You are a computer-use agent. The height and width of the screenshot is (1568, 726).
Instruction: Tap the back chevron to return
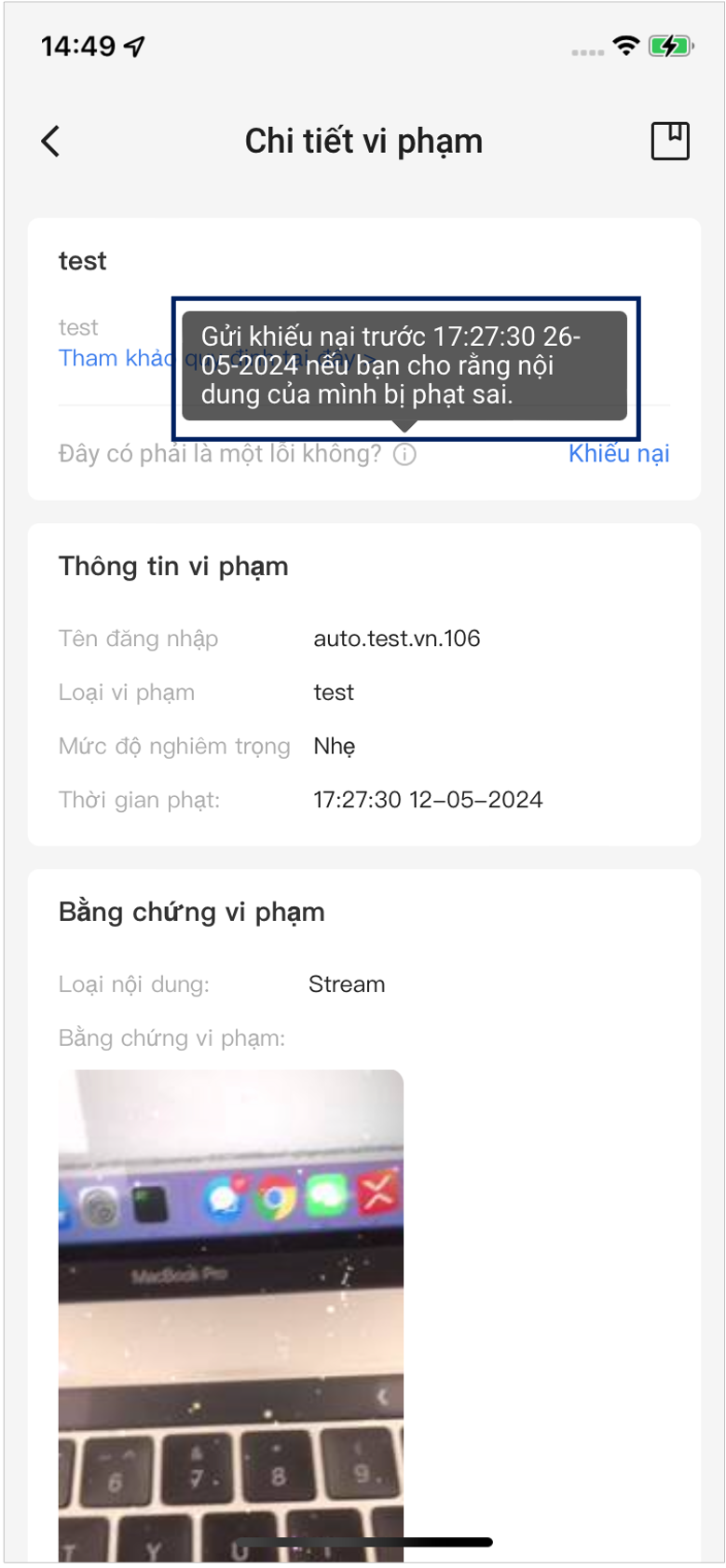pos(49,141)
